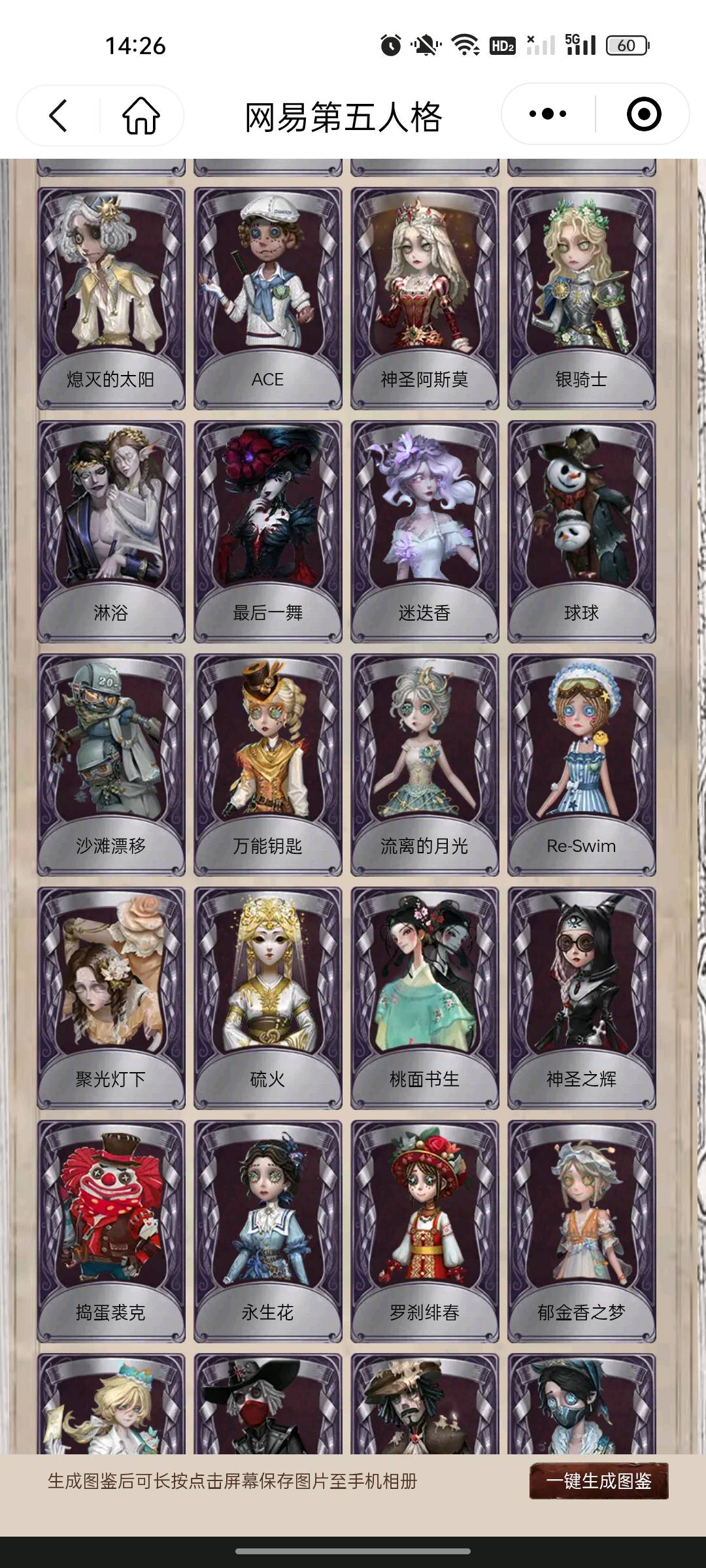Tap the Re-Swim costume card
The height and width of the screenshot is (1568, 706).
coord(582,765)
